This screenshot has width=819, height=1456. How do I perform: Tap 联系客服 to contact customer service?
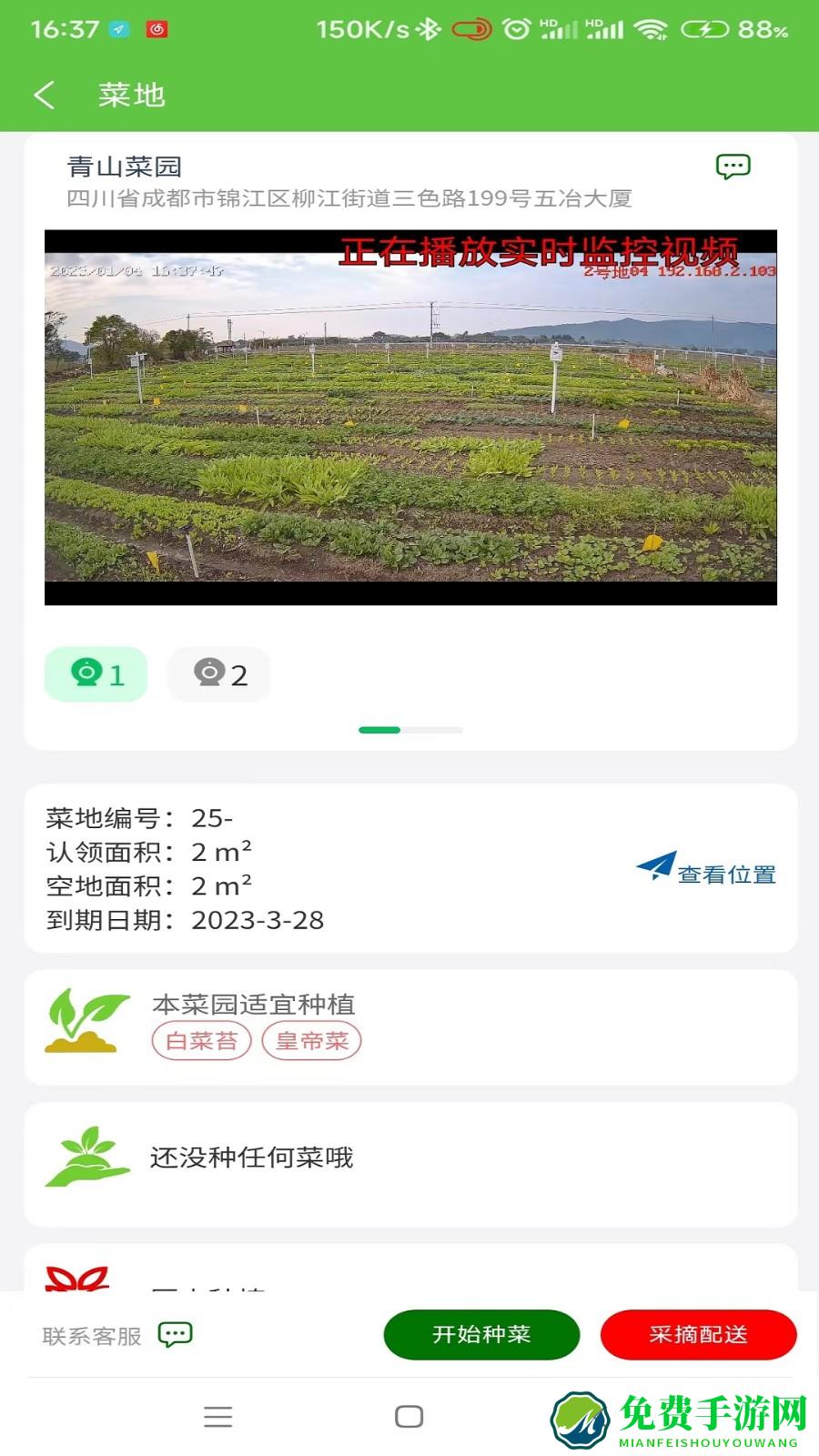click(x=89, y=1334)
